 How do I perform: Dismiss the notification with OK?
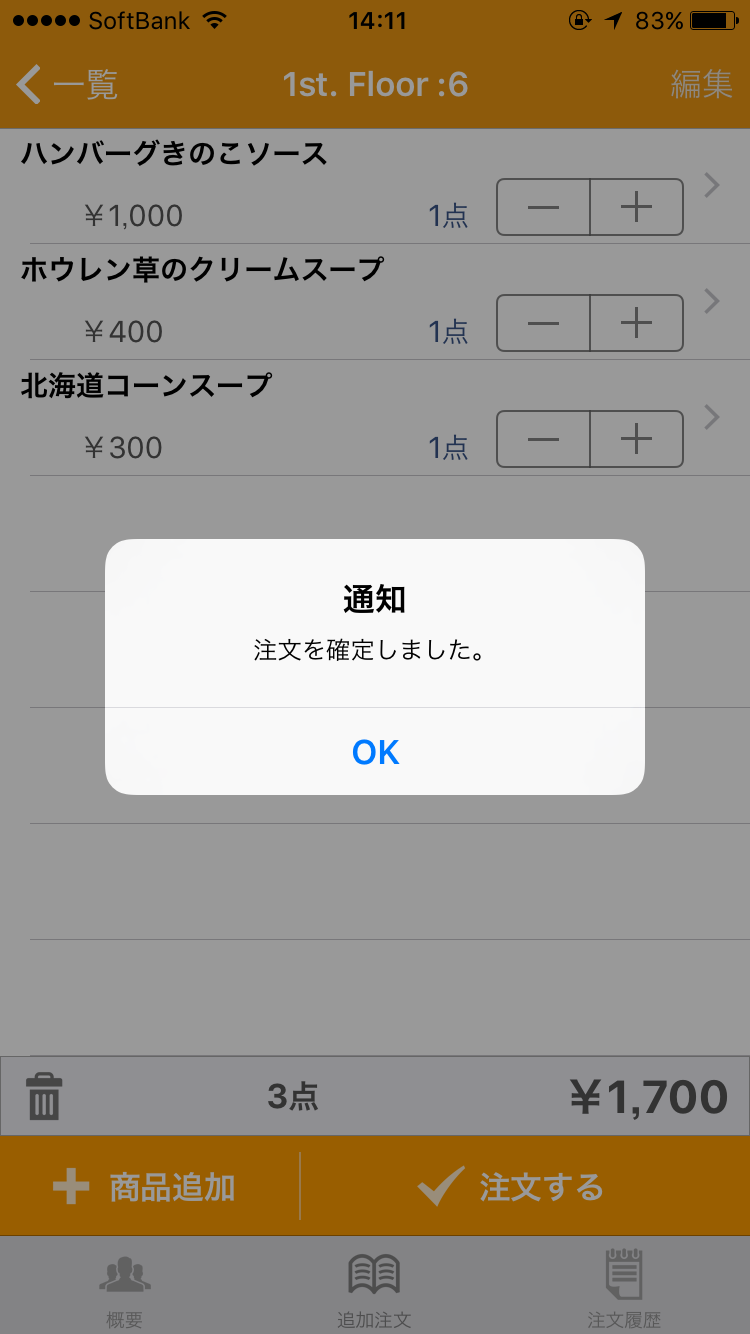(x=375, y=752)
